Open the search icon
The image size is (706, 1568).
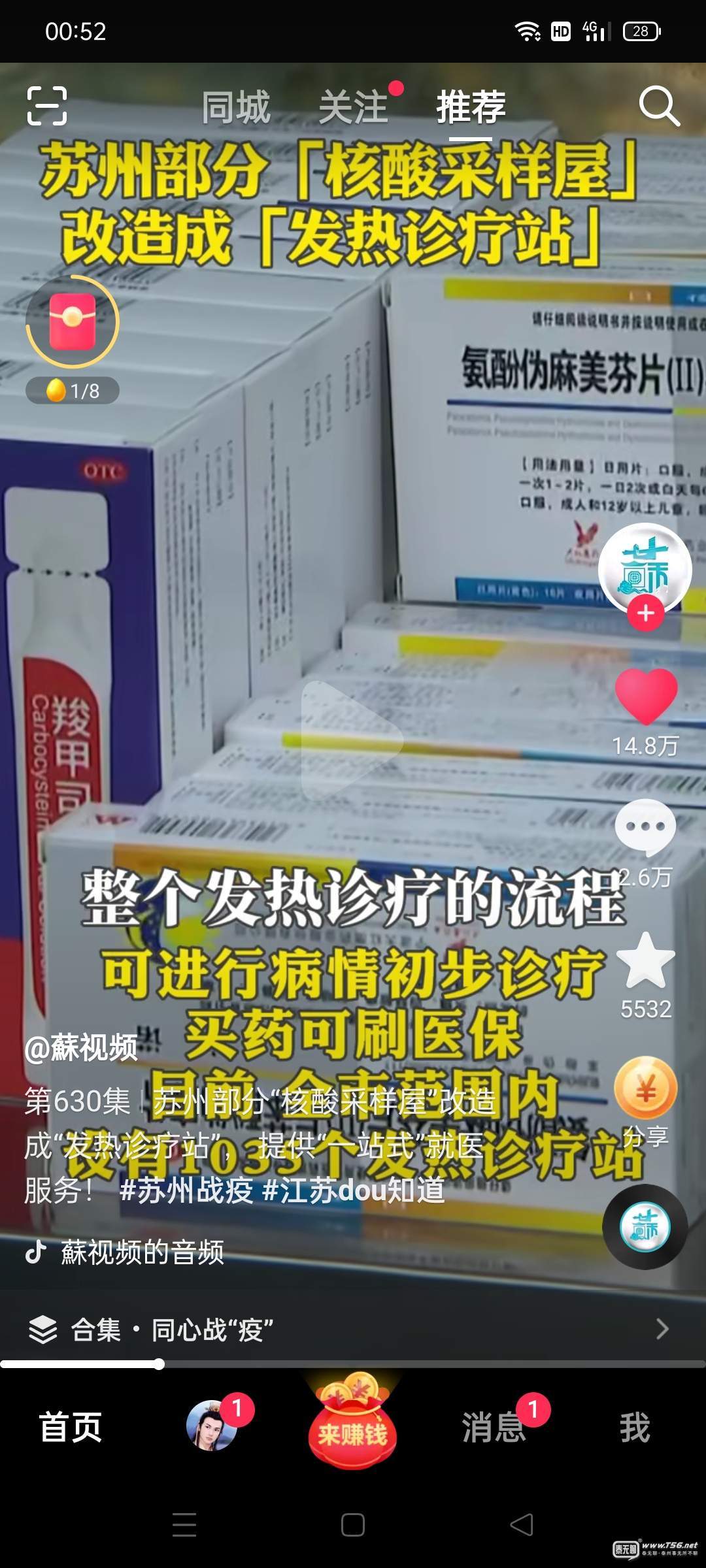(x=659, y=106)
